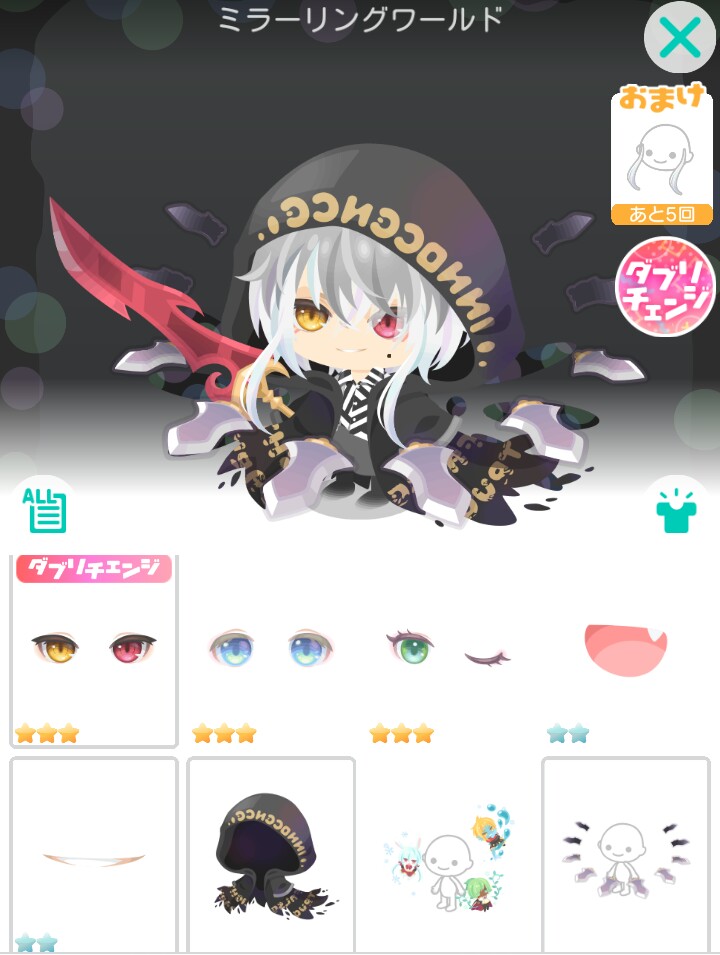Pick the black hooded cloak item
The image size is (720, 955).
pyautogui.click(x=271, y=855)
